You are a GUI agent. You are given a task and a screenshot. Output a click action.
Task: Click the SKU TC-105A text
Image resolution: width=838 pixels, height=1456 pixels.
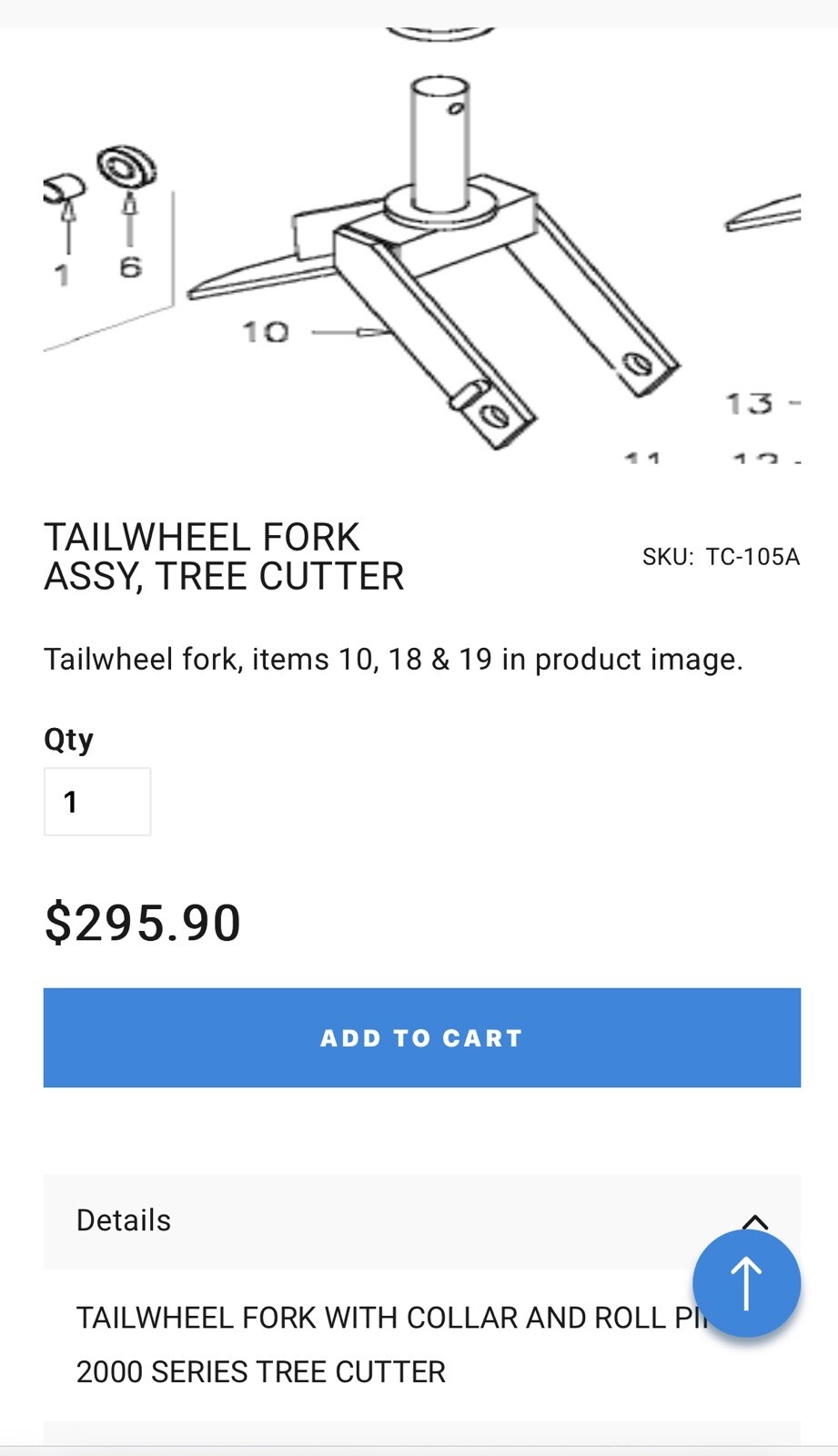pyautogui.click(x=721, y=556)
